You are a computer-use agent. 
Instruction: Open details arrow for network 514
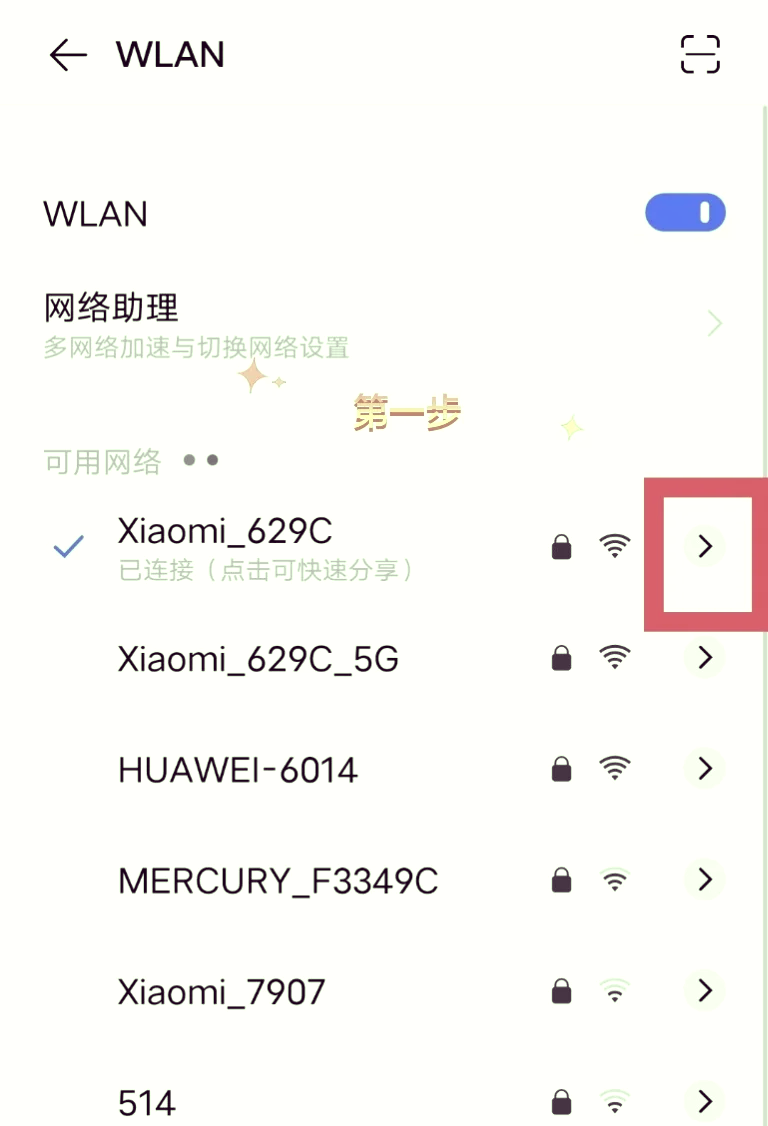pyautogui.click(x=706, y=1101)
